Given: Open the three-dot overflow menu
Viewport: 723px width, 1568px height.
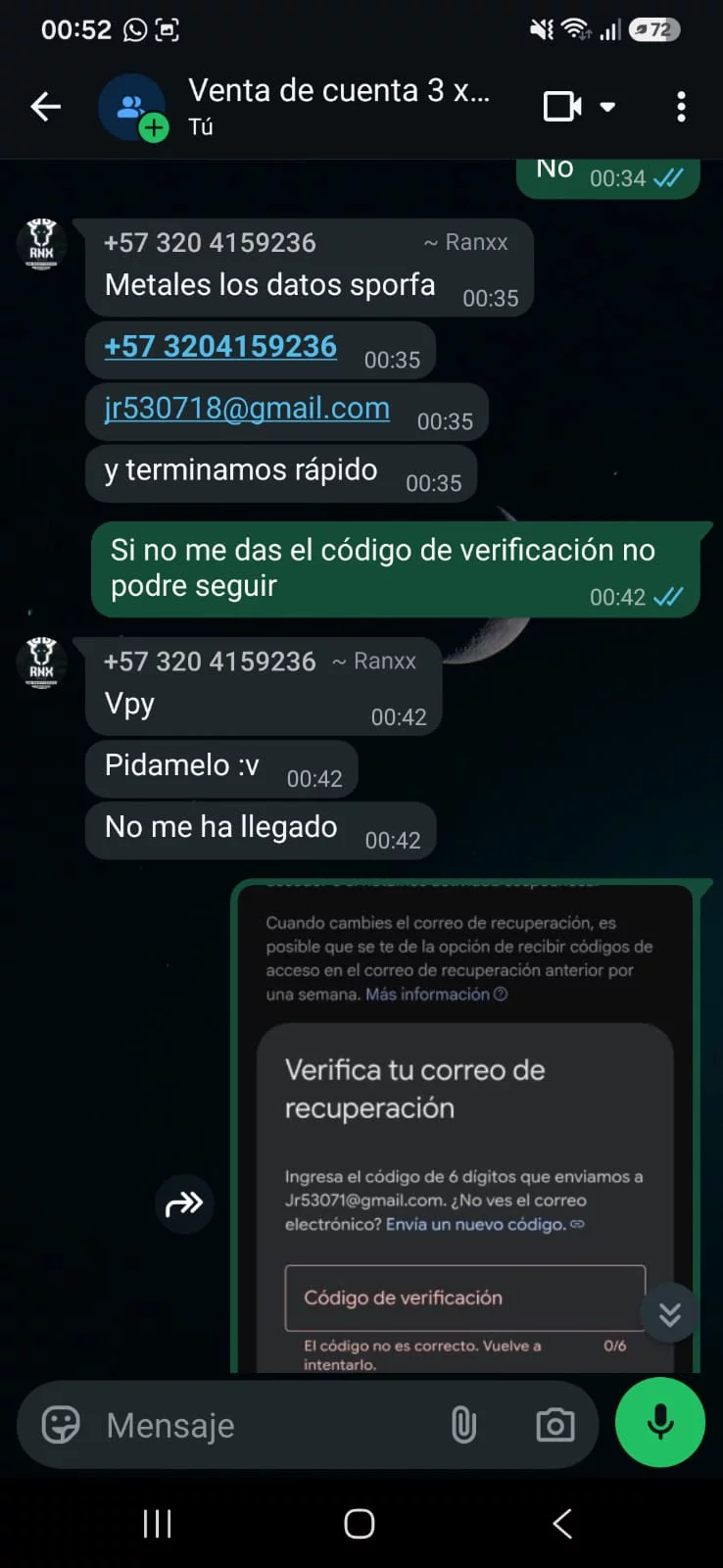Looking at the screenshot, I should pyautogui.click(x=681, y=106).
